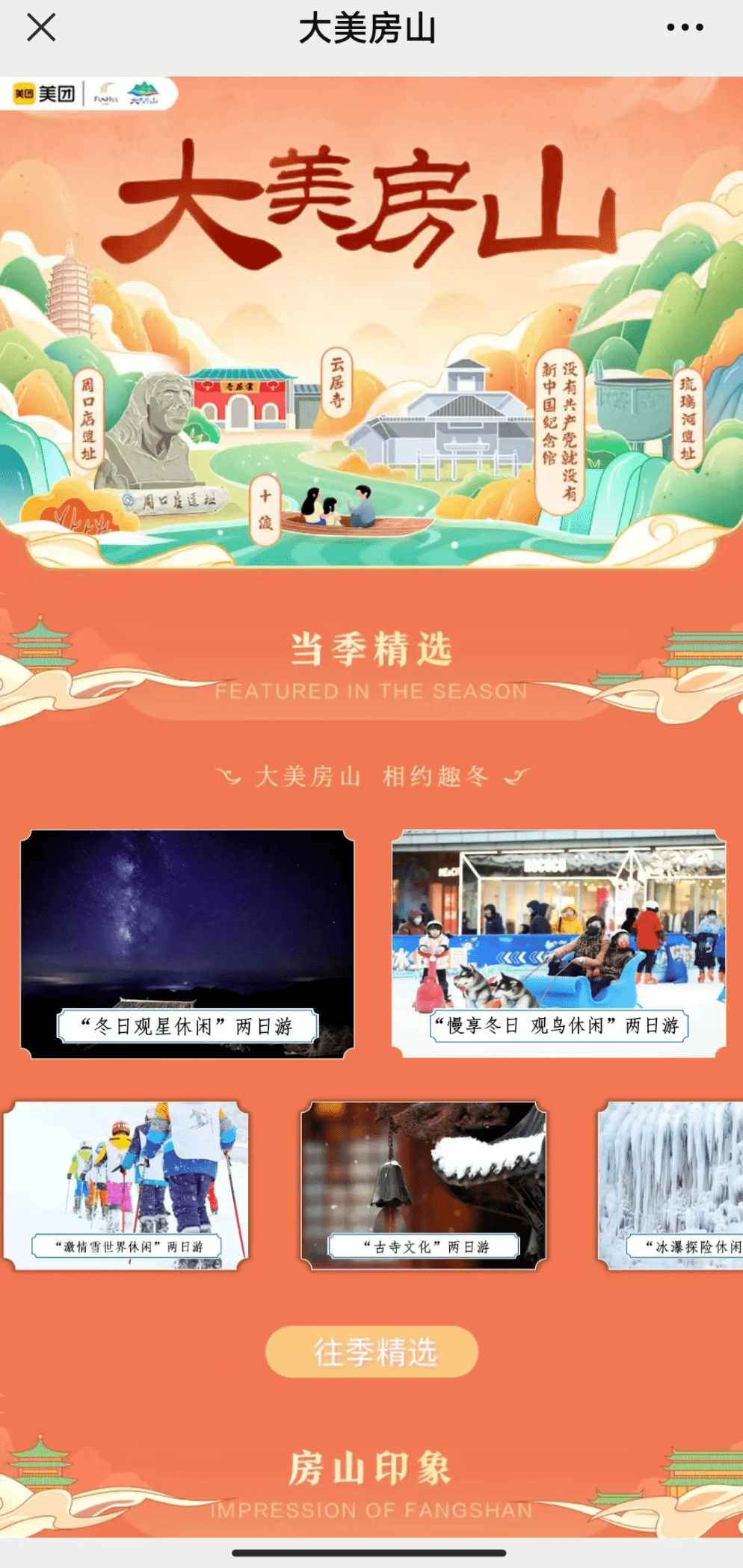This screenshot has width=743, height=1568.
Task: Tap the 往季精选 button
Action: [371, 1352]
